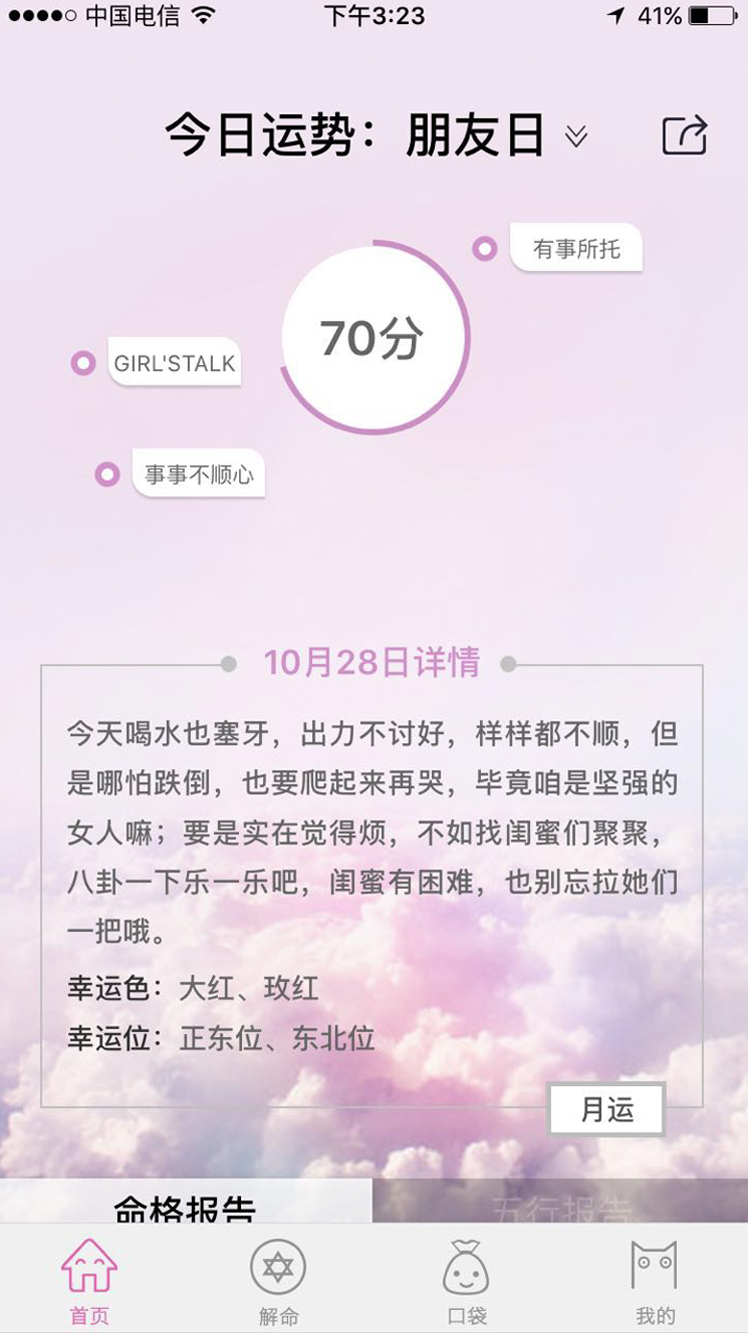This screenshot has height=1333, width=748.
Task: Expand the 今日运势 dropdown chevron
Action: point(576,137)
